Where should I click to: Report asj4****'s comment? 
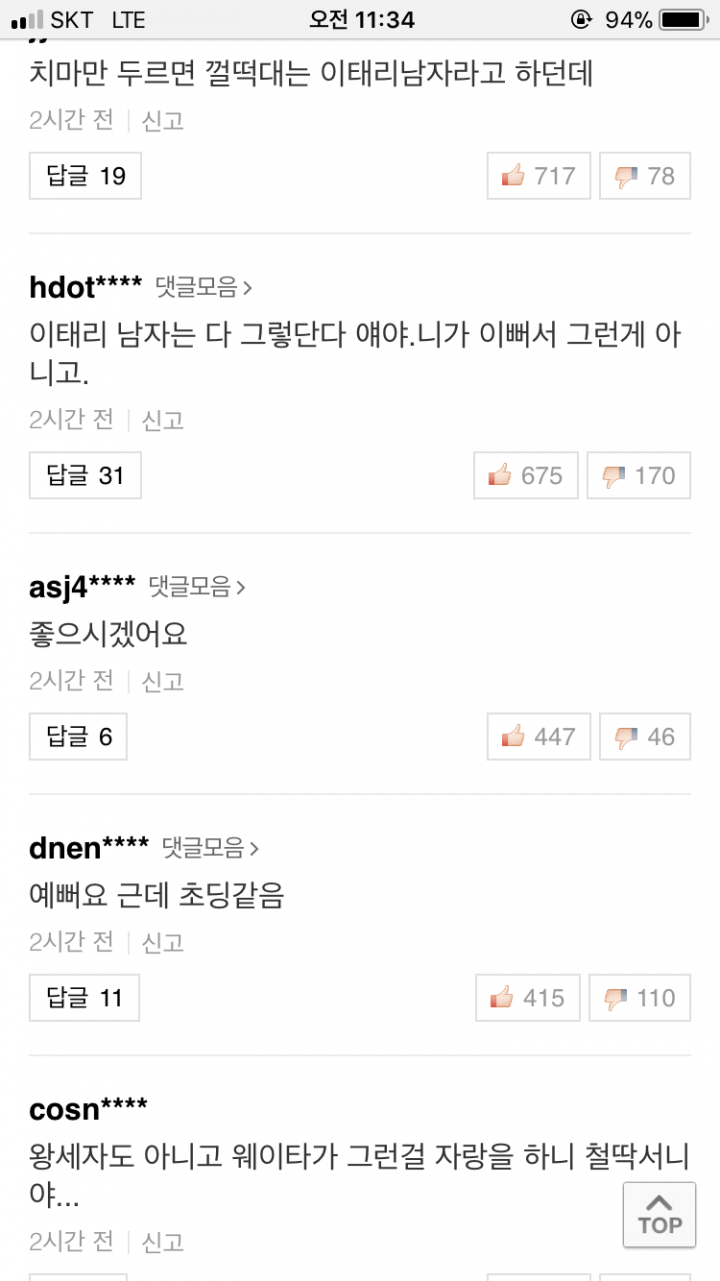pyautogui.click(x=163, y=681)
